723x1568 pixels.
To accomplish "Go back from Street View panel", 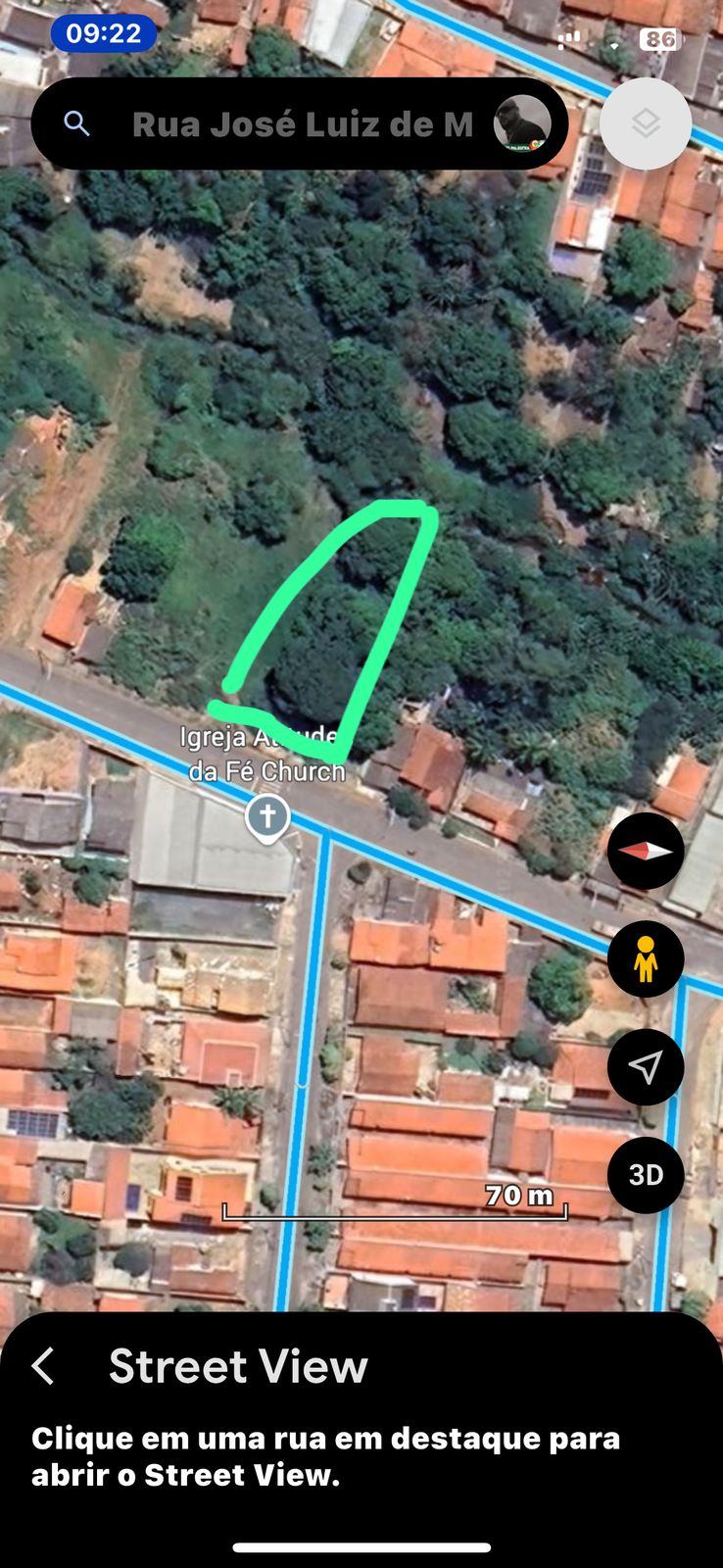I will tap(43, 1365).
